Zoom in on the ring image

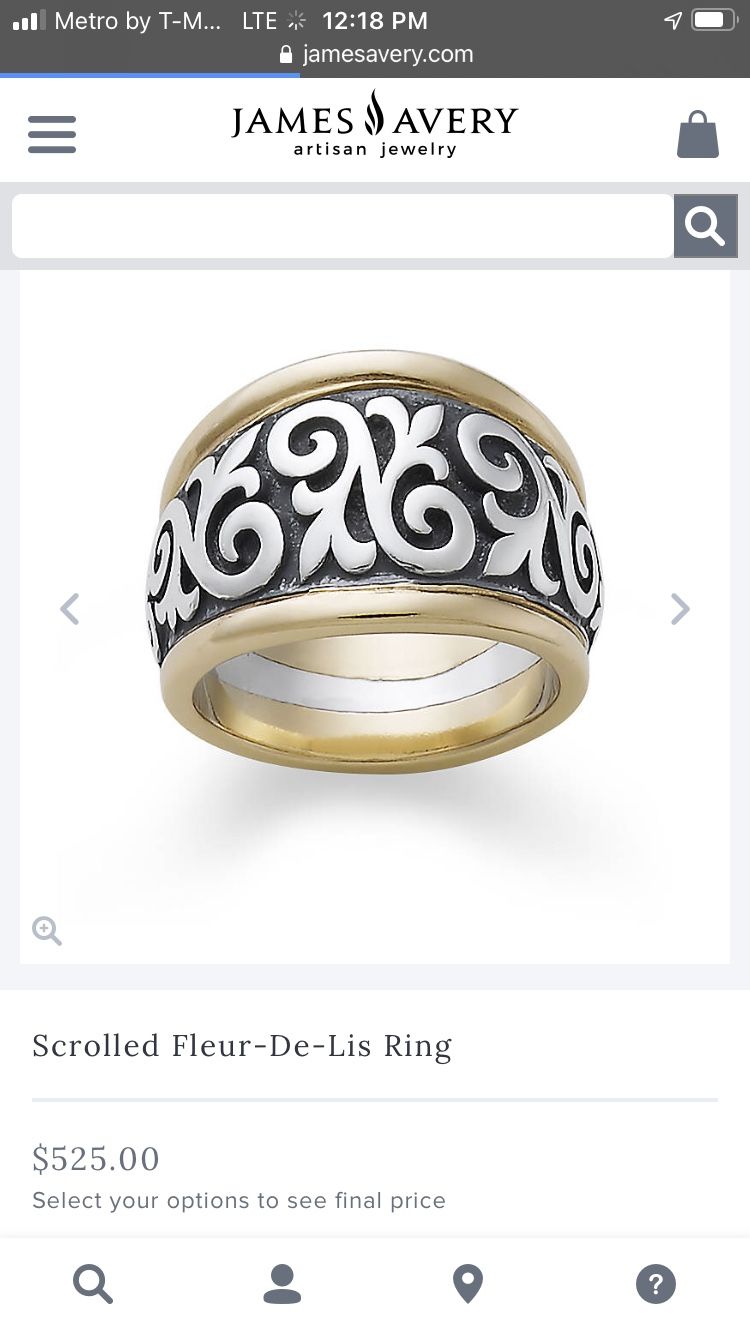point(47,931)
